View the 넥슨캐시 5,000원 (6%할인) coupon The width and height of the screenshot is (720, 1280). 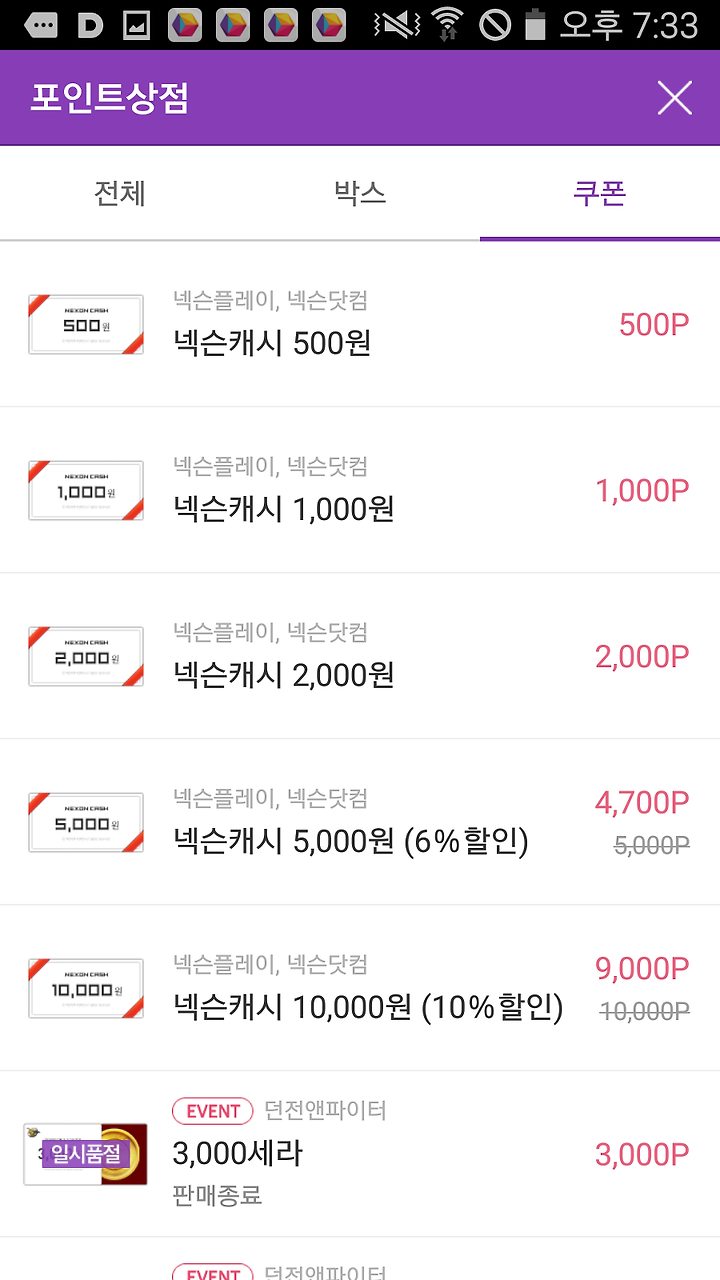360,822
